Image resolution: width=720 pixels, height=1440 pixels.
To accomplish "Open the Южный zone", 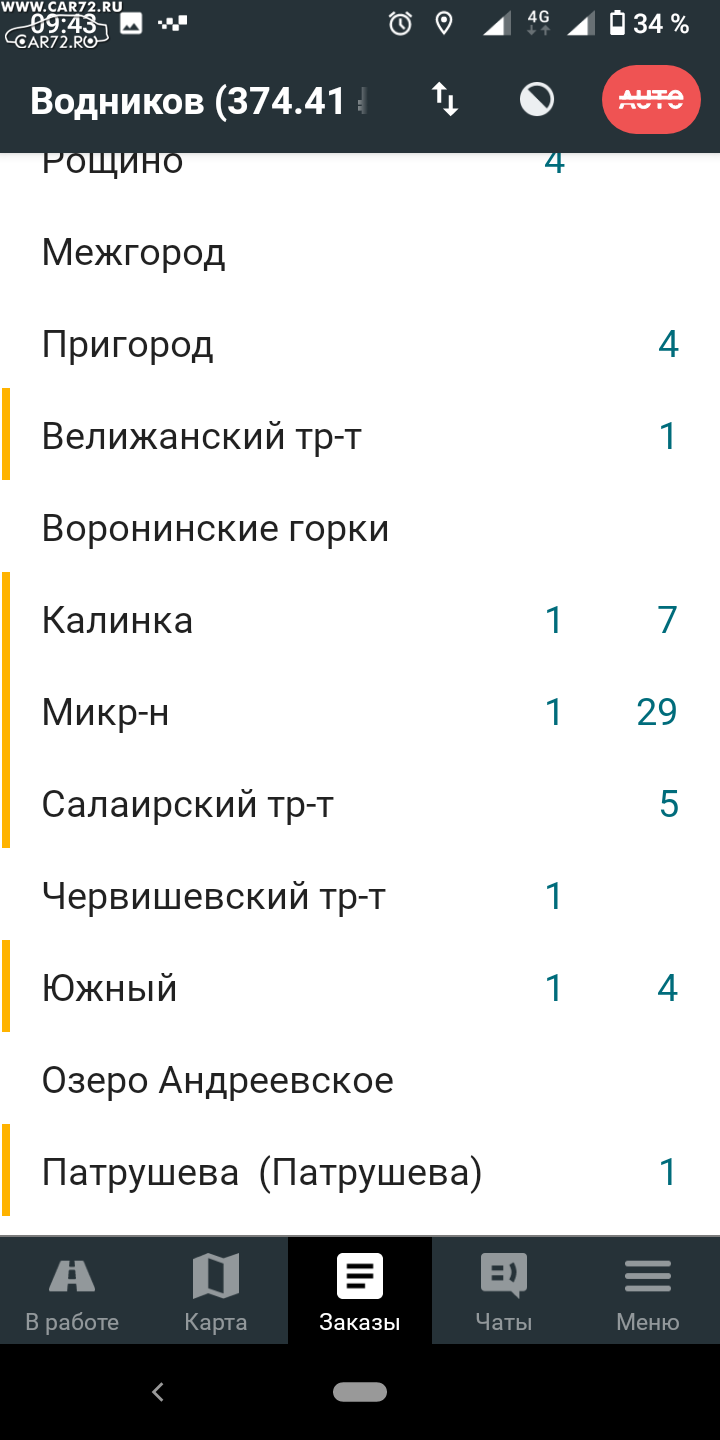I will [360, 989].
